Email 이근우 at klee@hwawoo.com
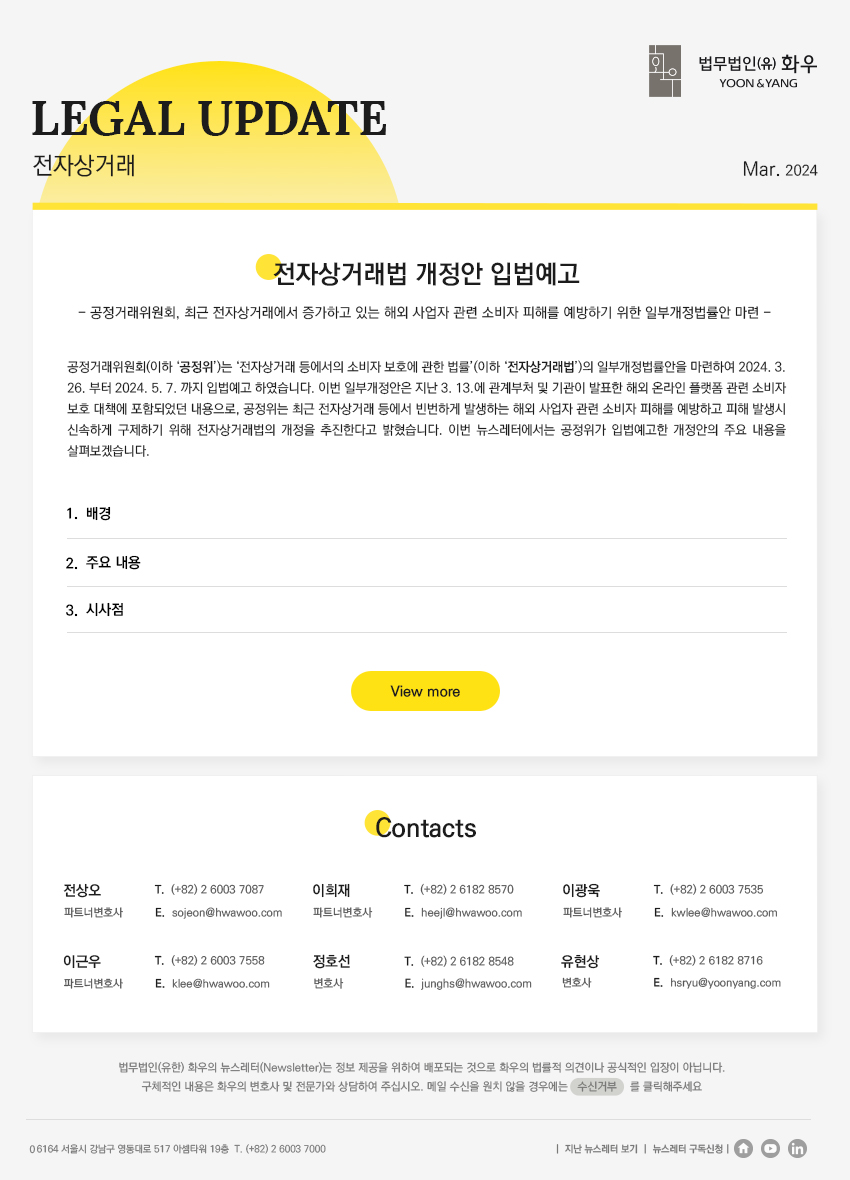The width and height of the screenshot is (850, 1180). pos(220,984)
